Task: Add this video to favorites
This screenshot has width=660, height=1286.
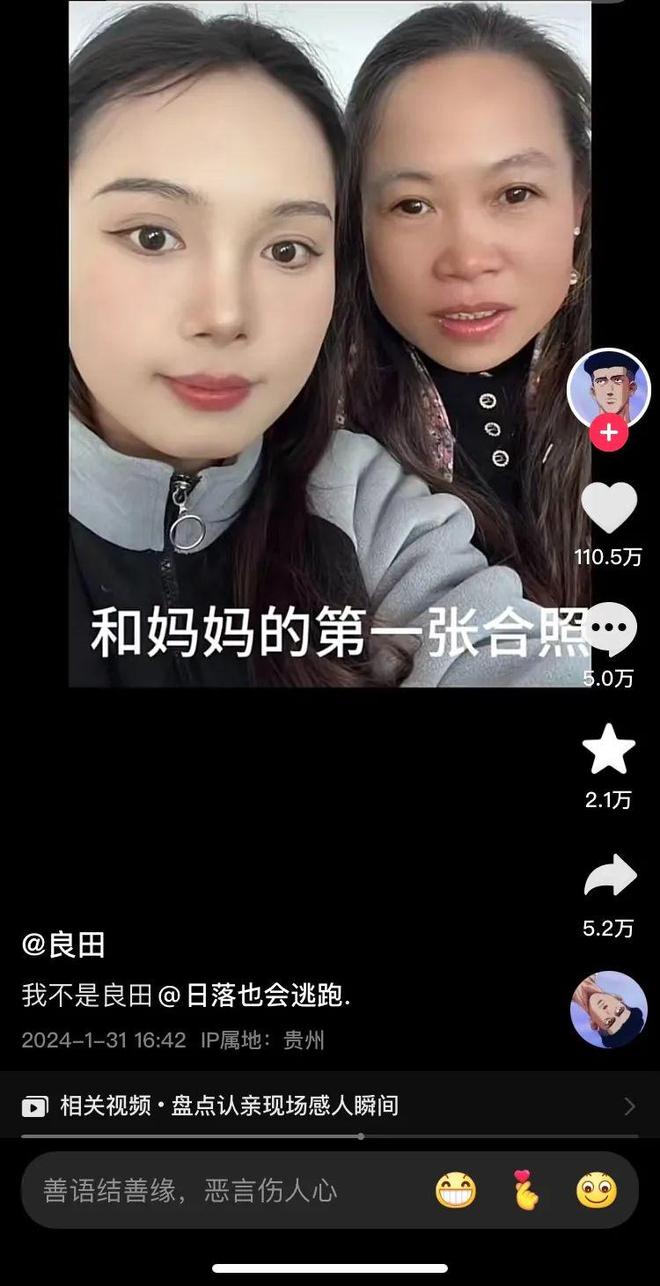Action: (x=609, y=751)
